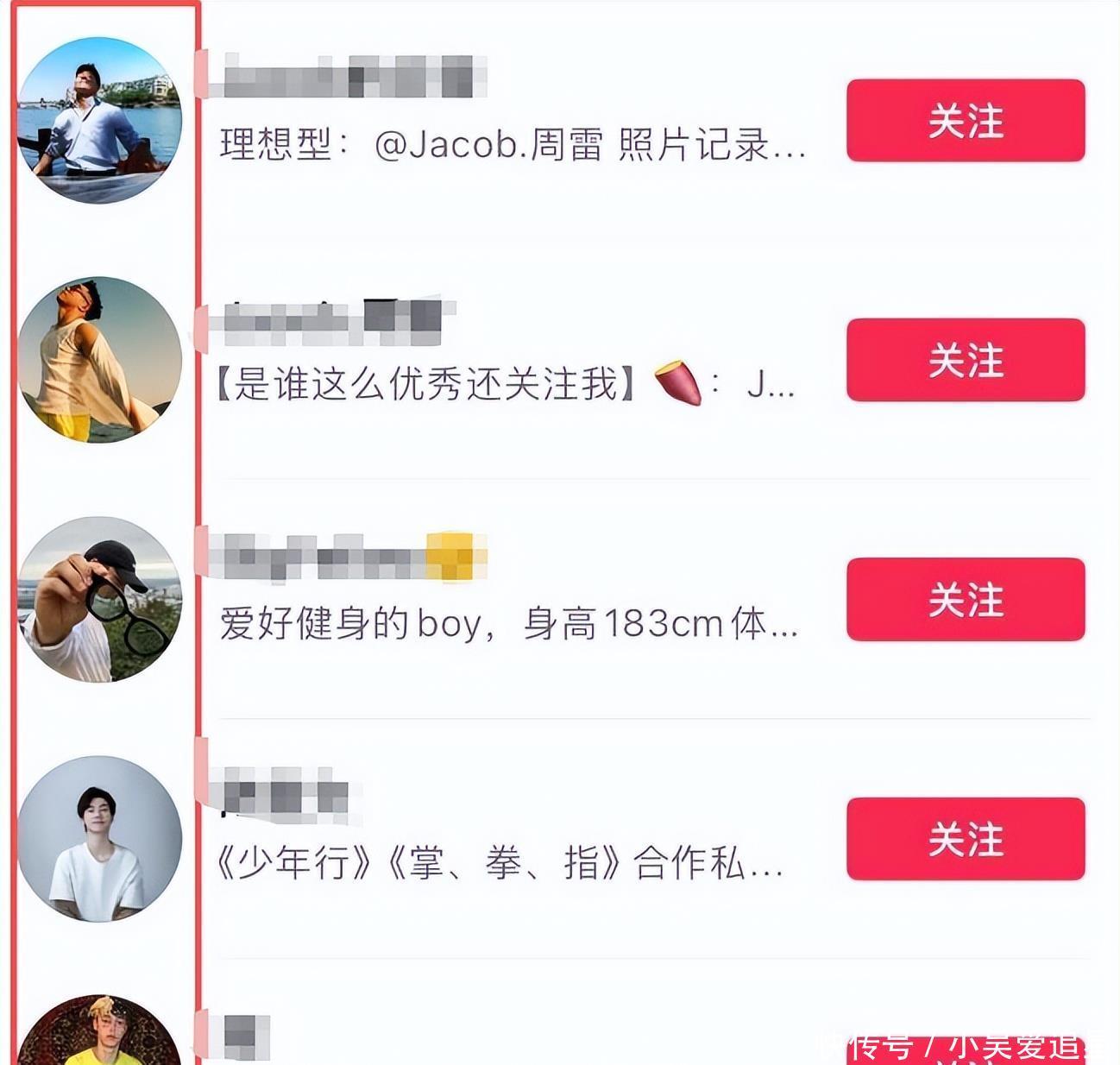Follow the 《少年行》《掌、拳、指》 user
The height and width of the screenshot is (1065, 1120).
[965, 839]
